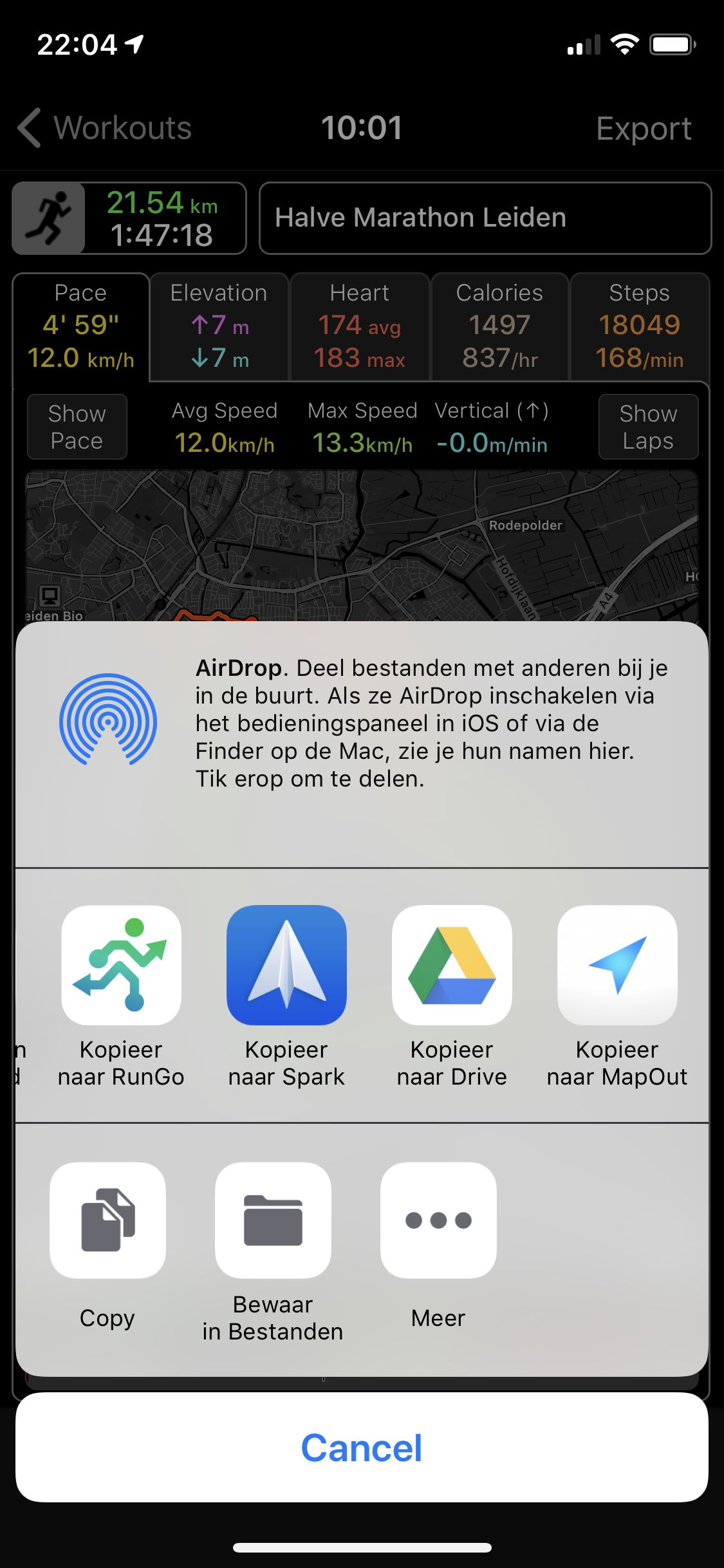The height and width of the screenshot is (1568, 724).
Task: Open the Meer options
Action: point(438,1220)
